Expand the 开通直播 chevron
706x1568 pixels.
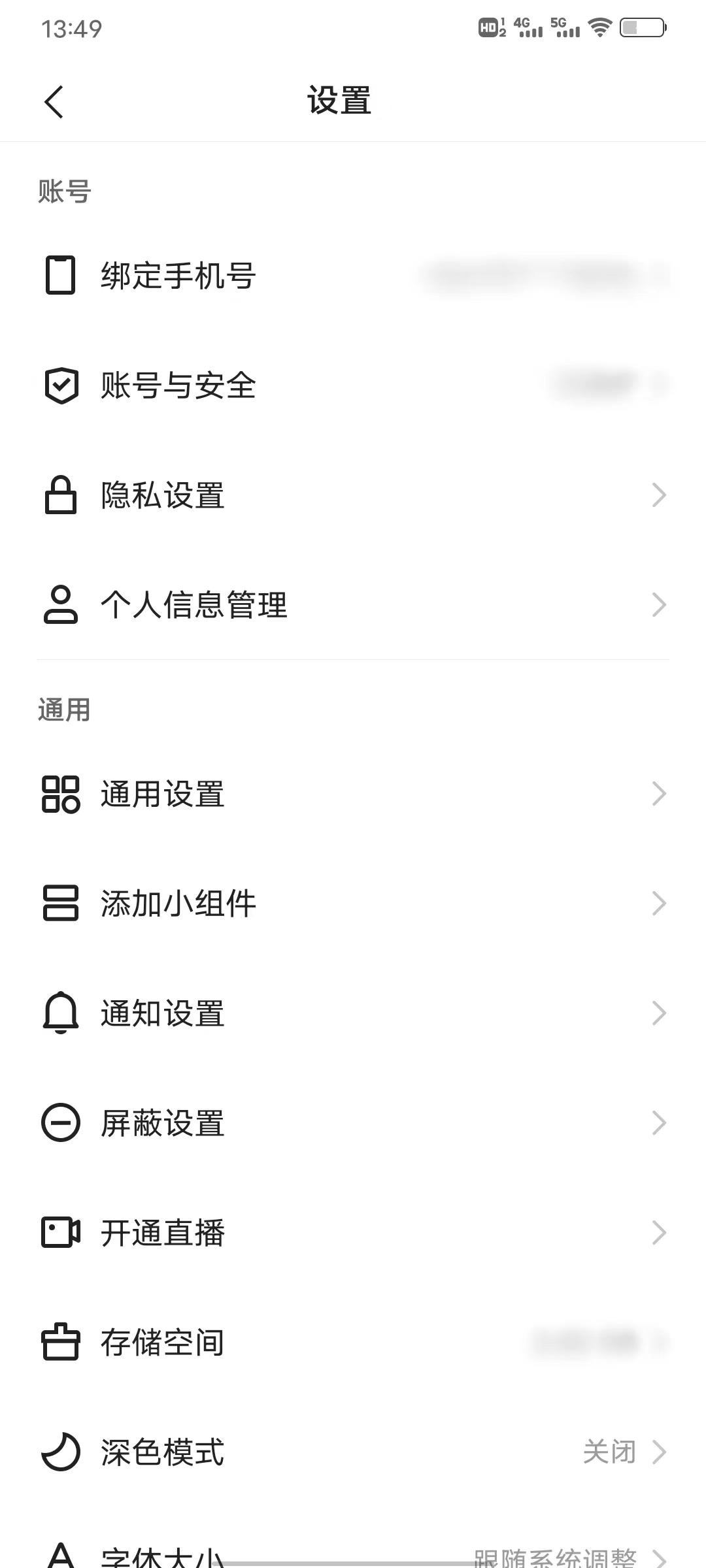(x=659, y=1233)
